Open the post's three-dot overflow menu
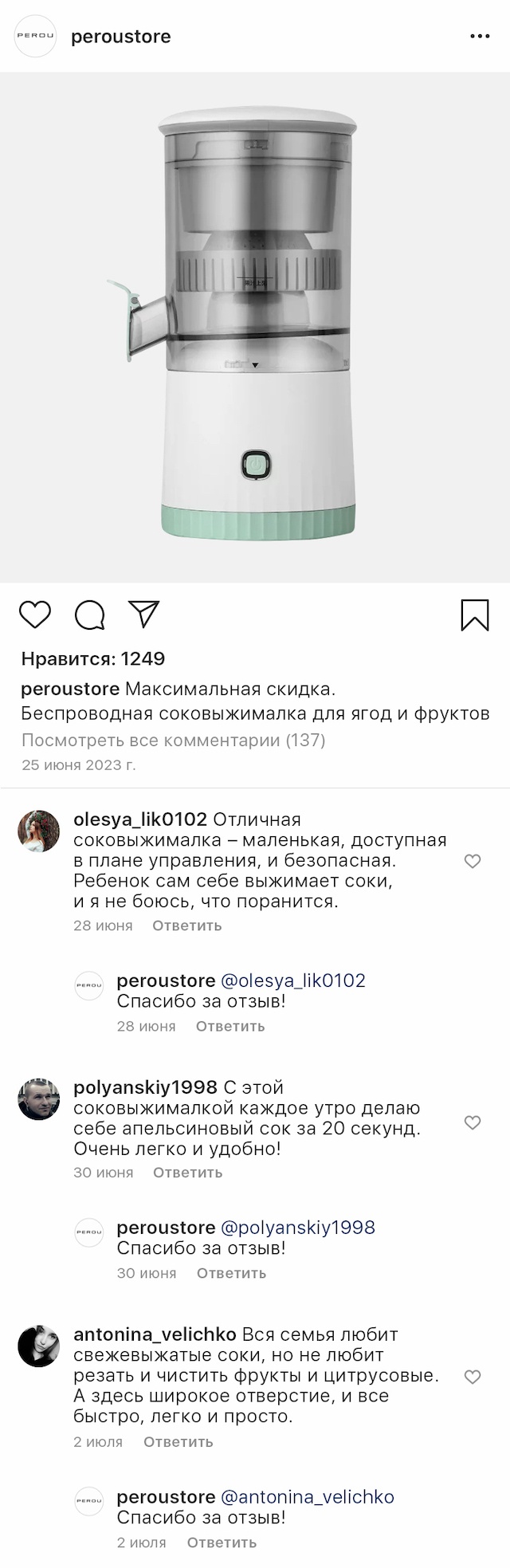 pyautogui.click(x=480, y=37)
